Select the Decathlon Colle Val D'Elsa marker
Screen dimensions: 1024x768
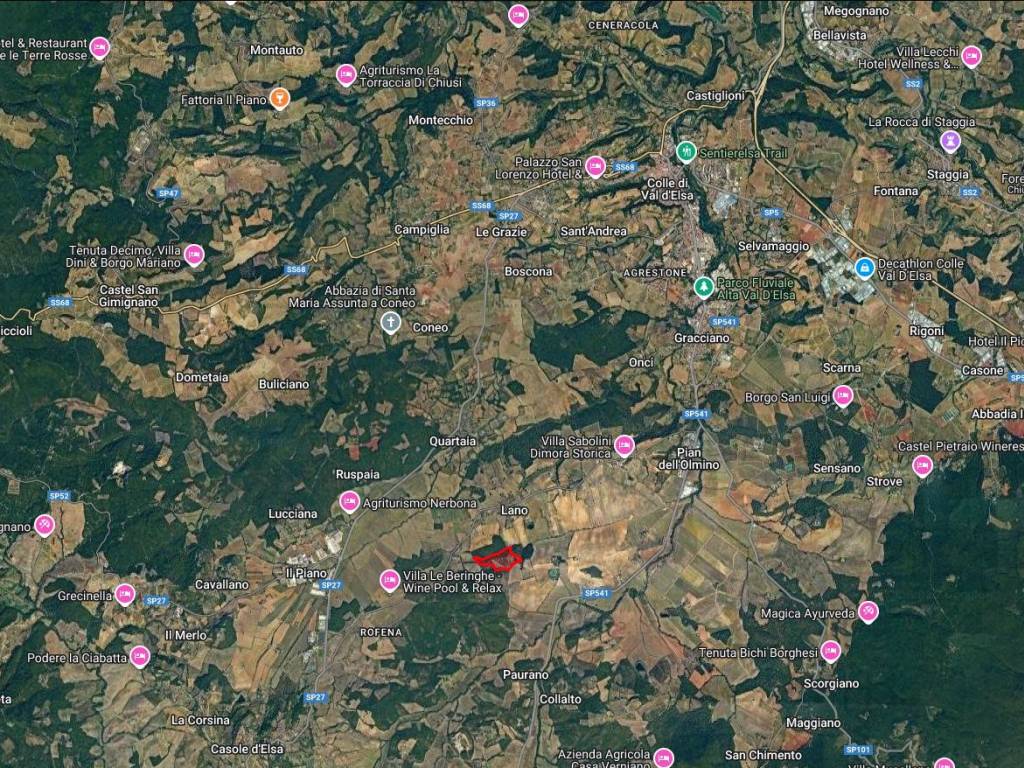(x=864, y=268)
